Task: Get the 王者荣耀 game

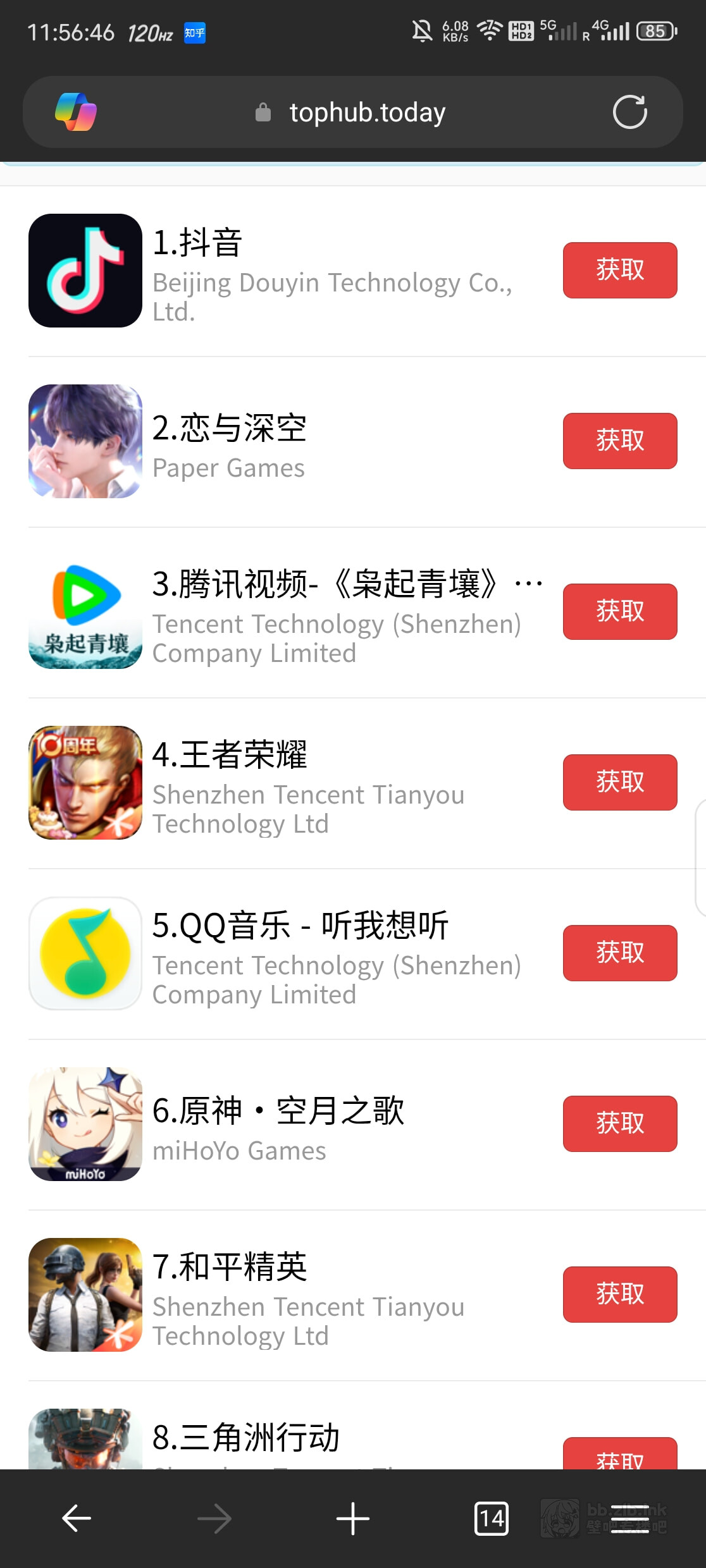Action: coord(619,782)
